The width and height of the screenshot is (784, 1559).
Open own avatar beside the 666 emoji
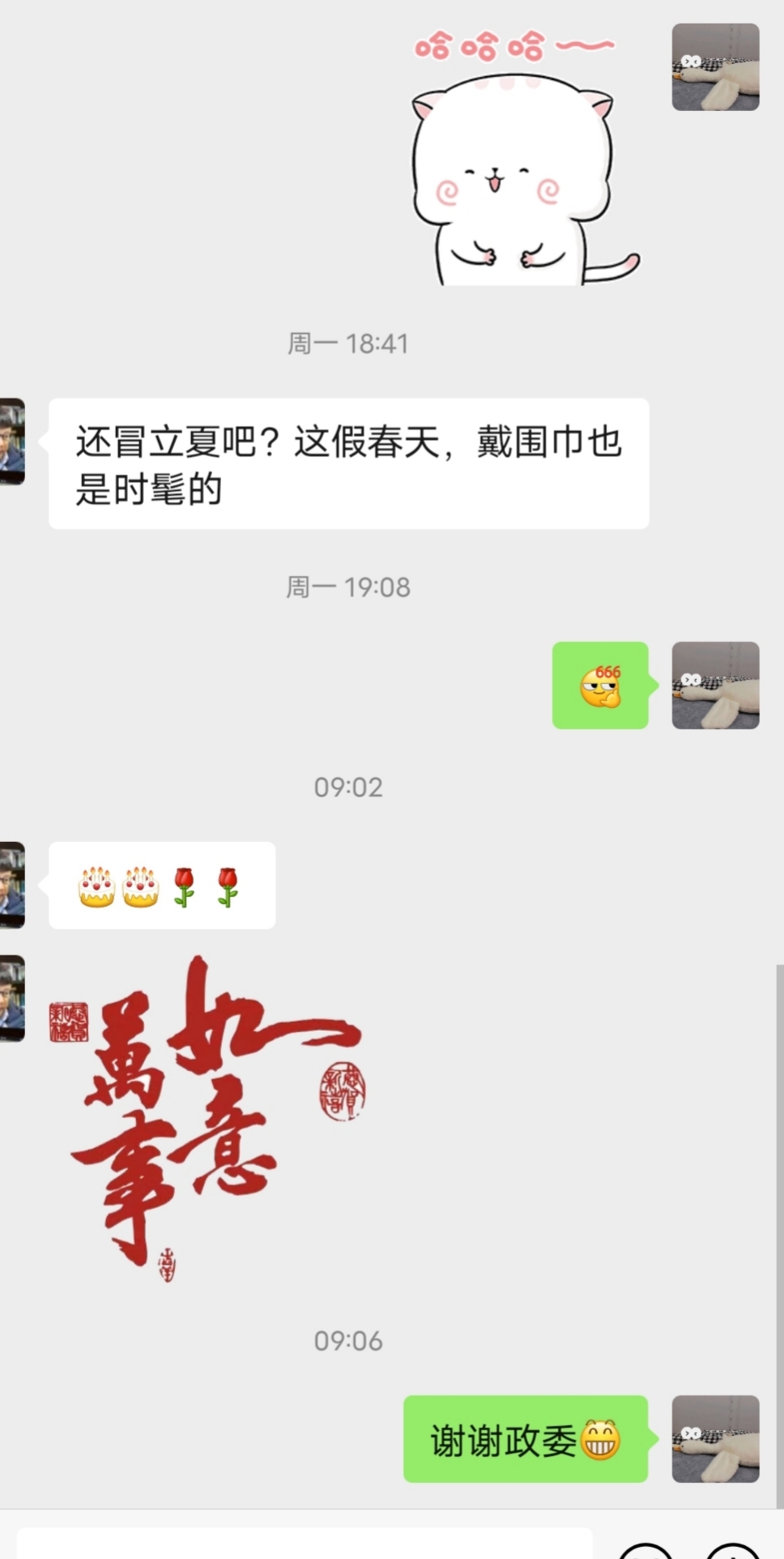(715, 686)
